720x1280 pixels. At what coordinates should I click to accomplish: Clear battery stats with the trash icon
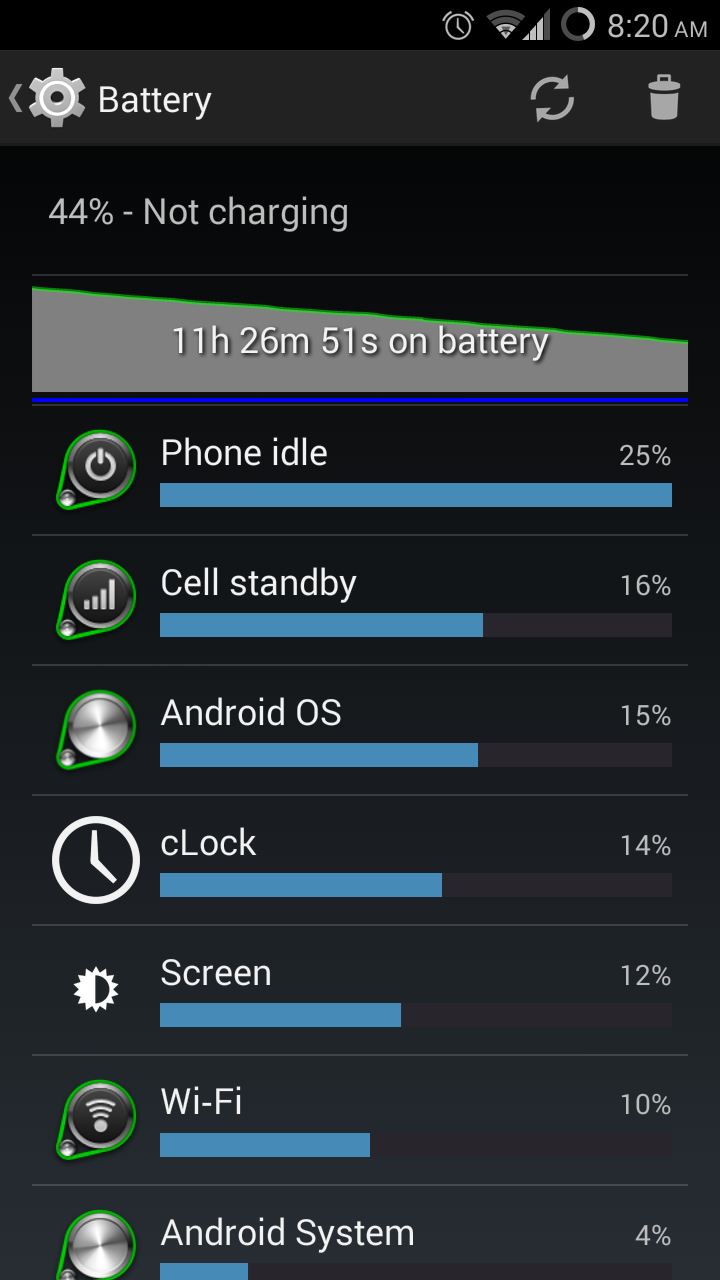[664, 99]
